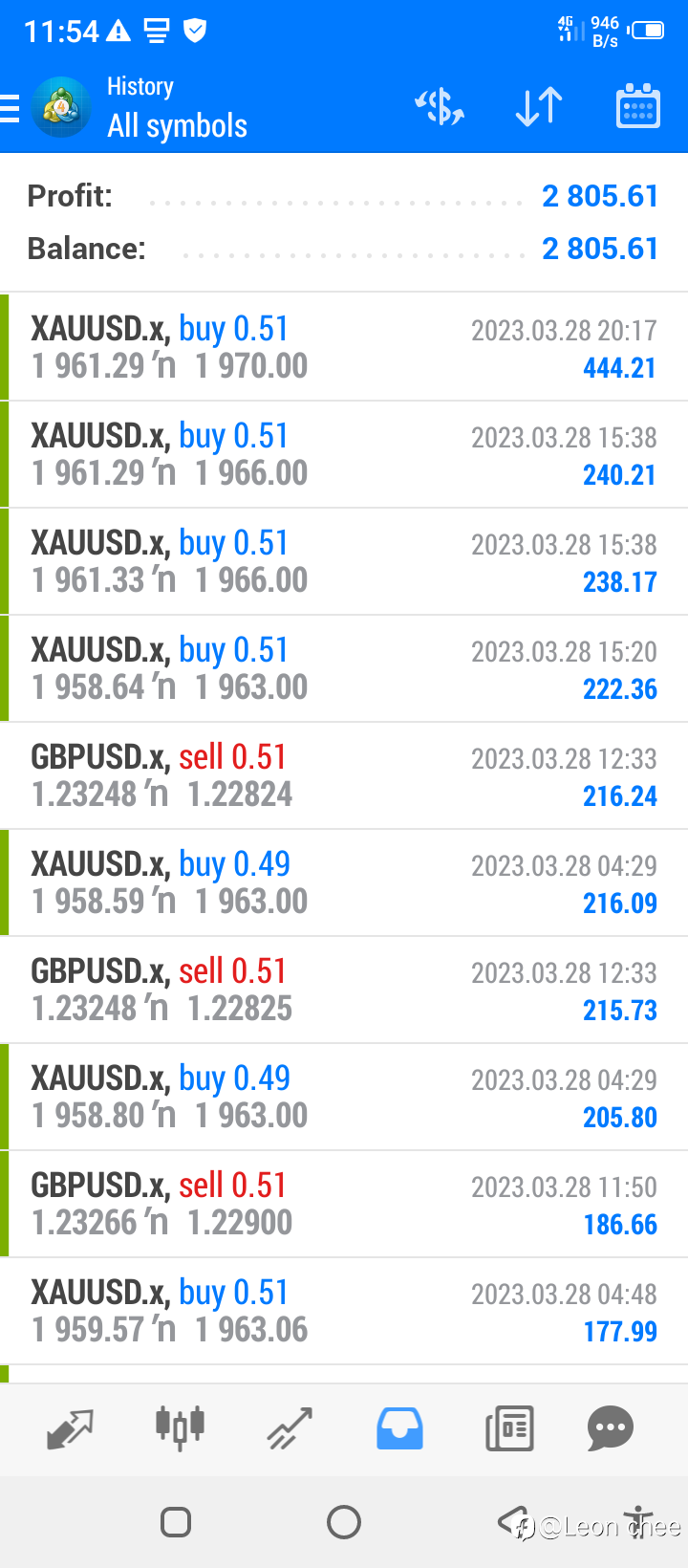
Task: Open XAUUSD.x trade with profit 216.09
Action: 344,882
